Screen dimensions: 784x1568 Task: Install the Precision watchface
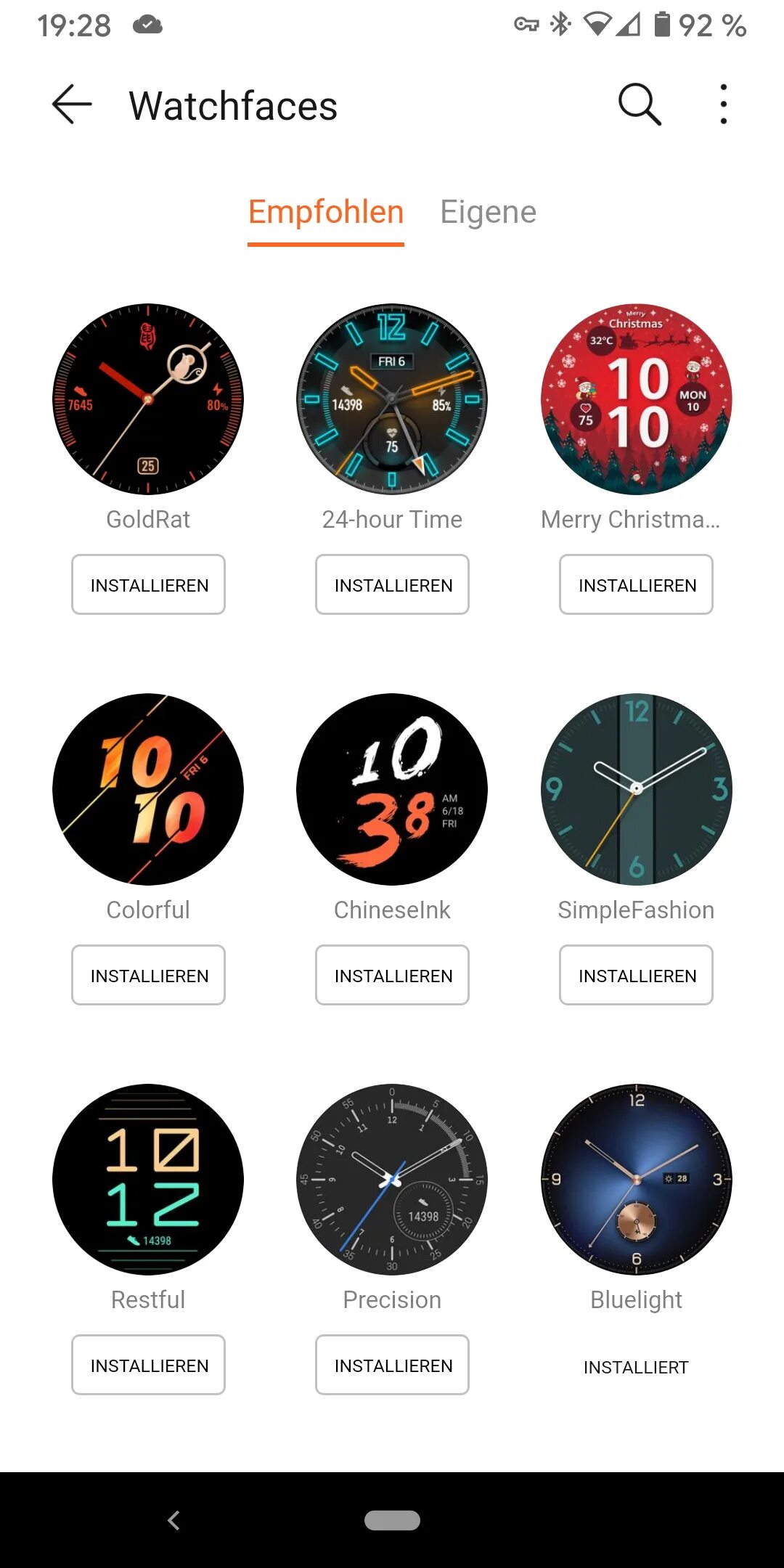pyautogui.click(x=393, y=1365)
